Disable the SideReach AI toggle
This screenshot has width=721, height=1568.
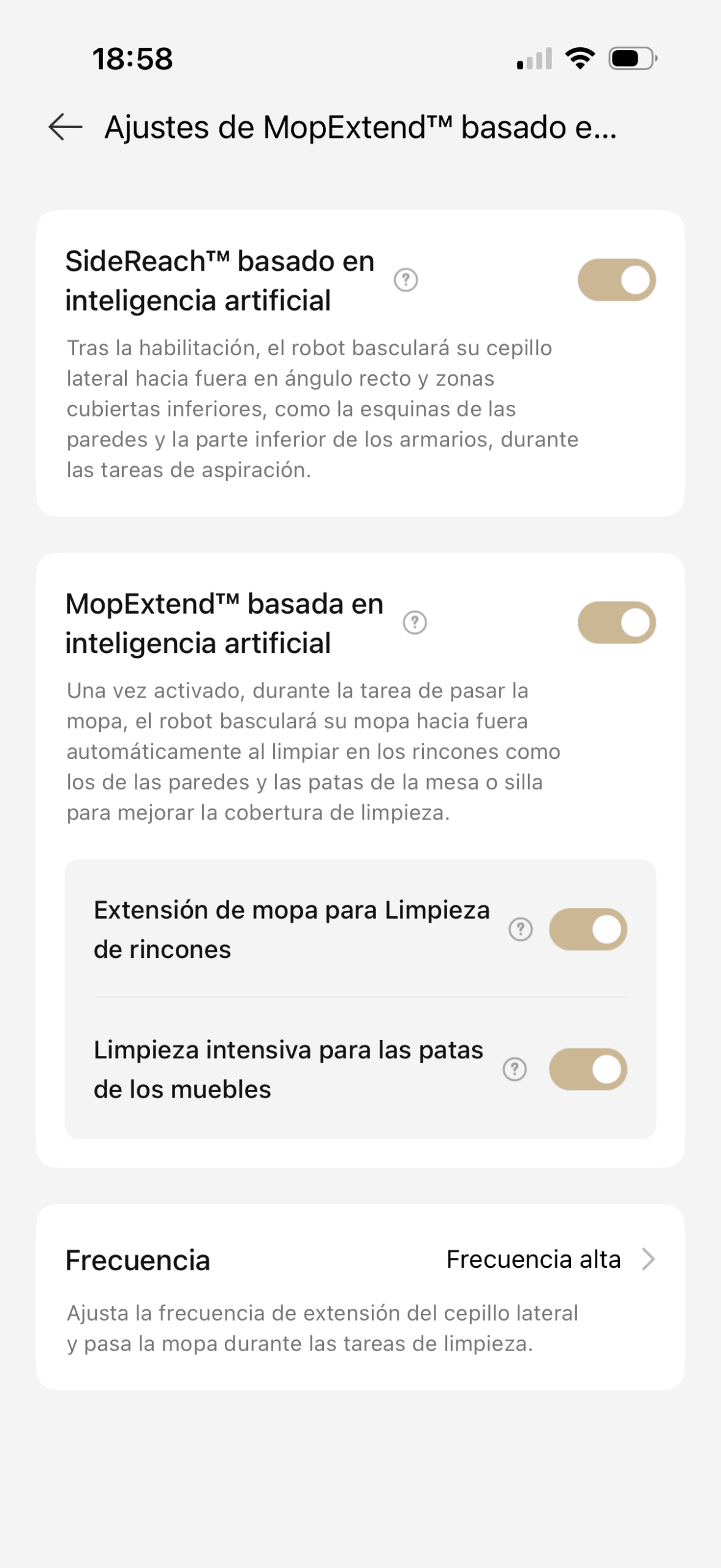616,280
